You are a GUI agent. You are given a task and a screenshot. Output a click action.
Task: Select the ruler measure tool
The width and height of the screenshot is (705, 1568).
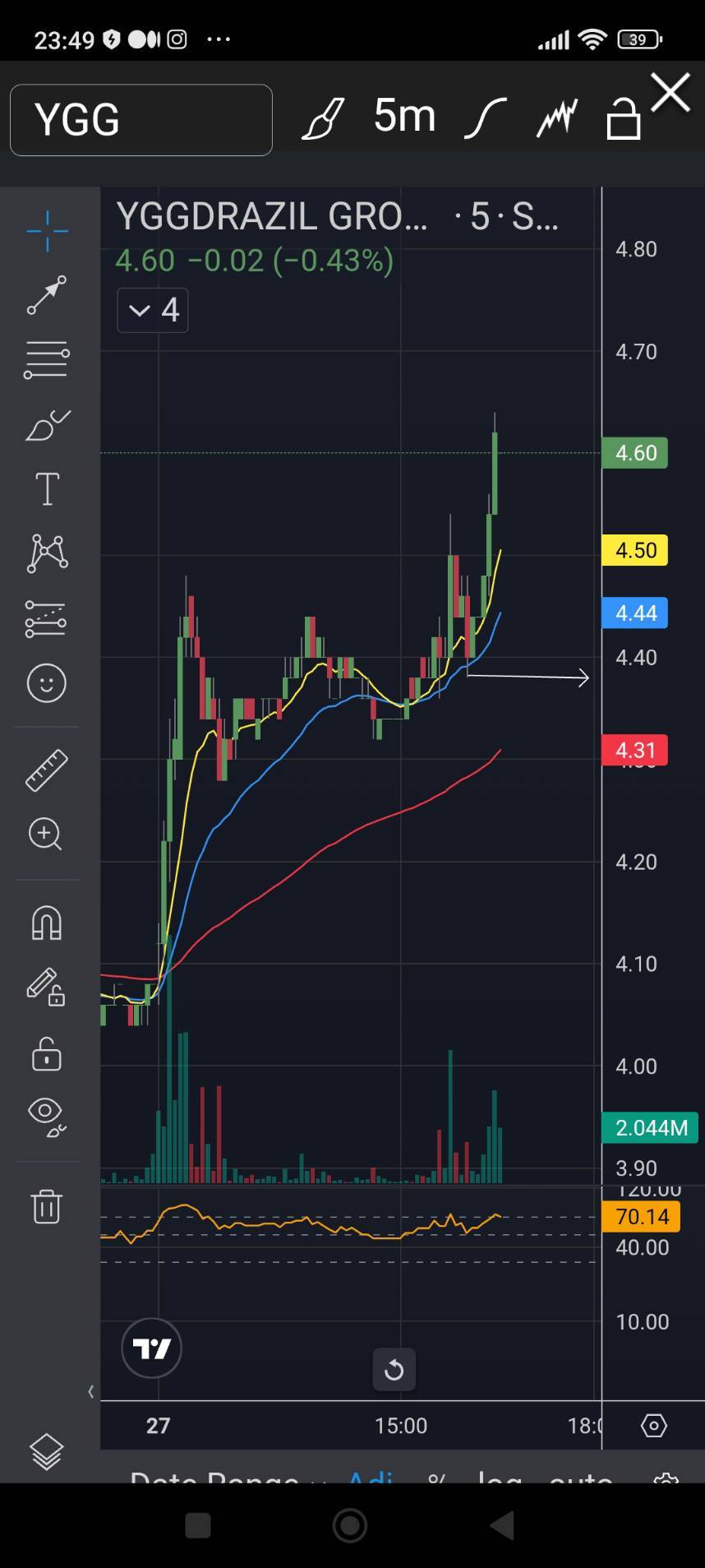tap(47, 770)
